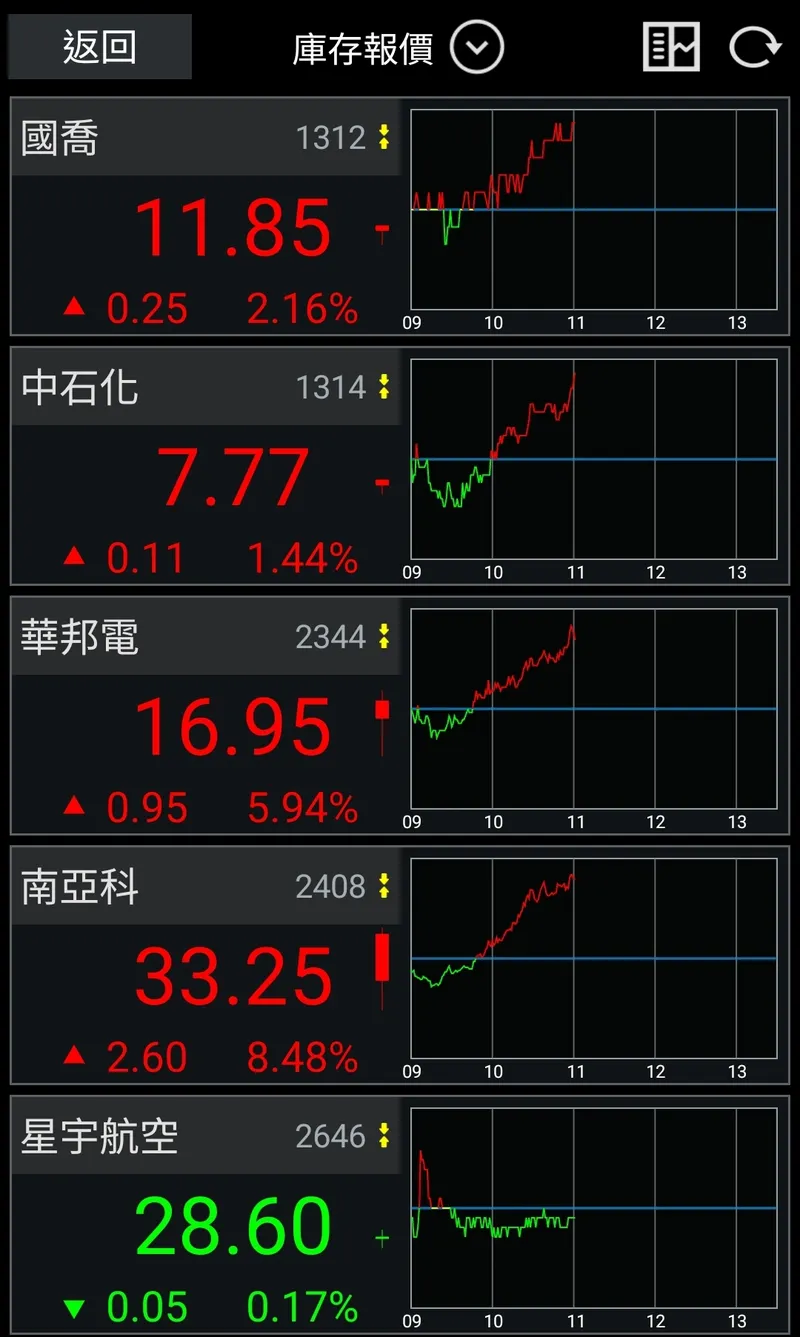This screenshot has width=800, height=1337.
Task: Tap the 返回 back button
Action: [99, 47]
